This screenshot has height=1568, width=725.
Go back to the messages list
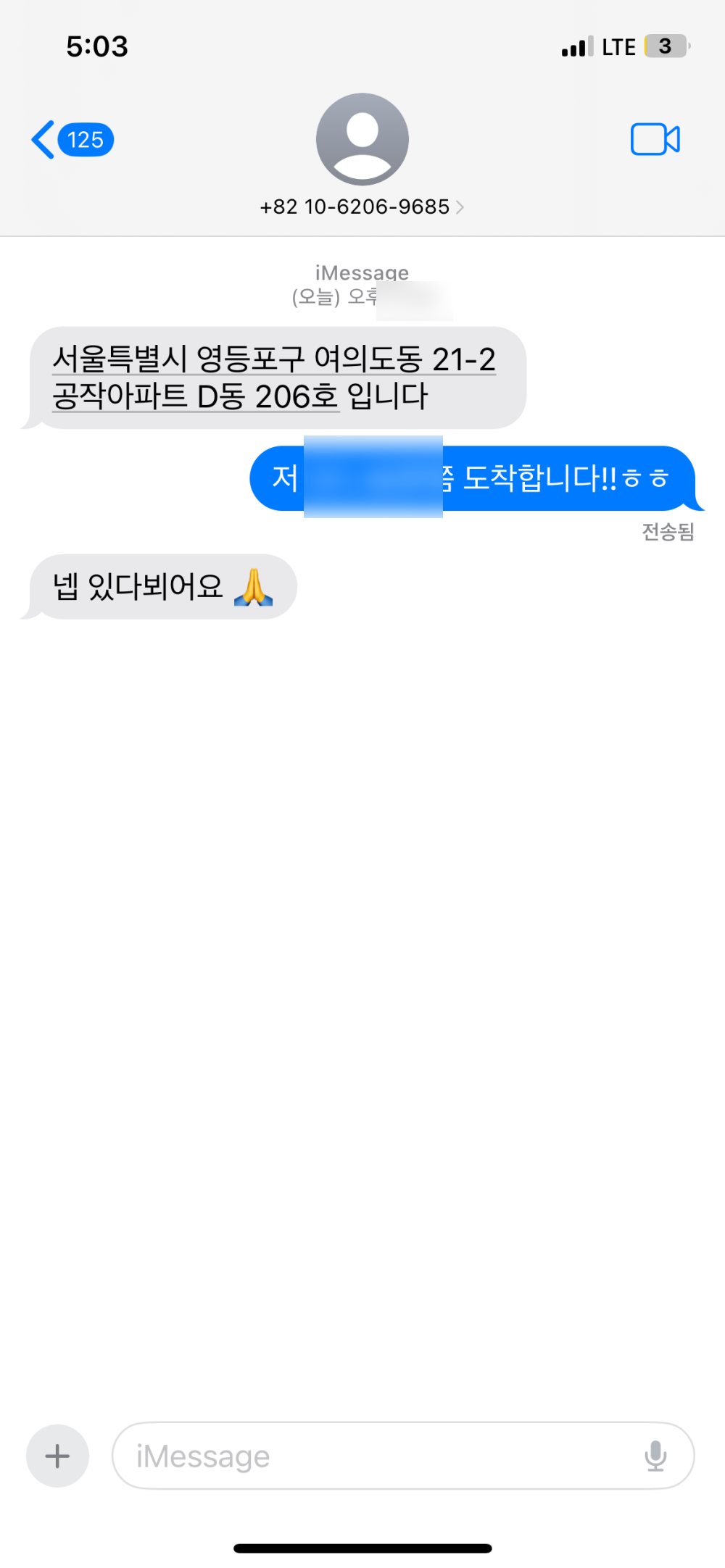click(x=71, y=140)
